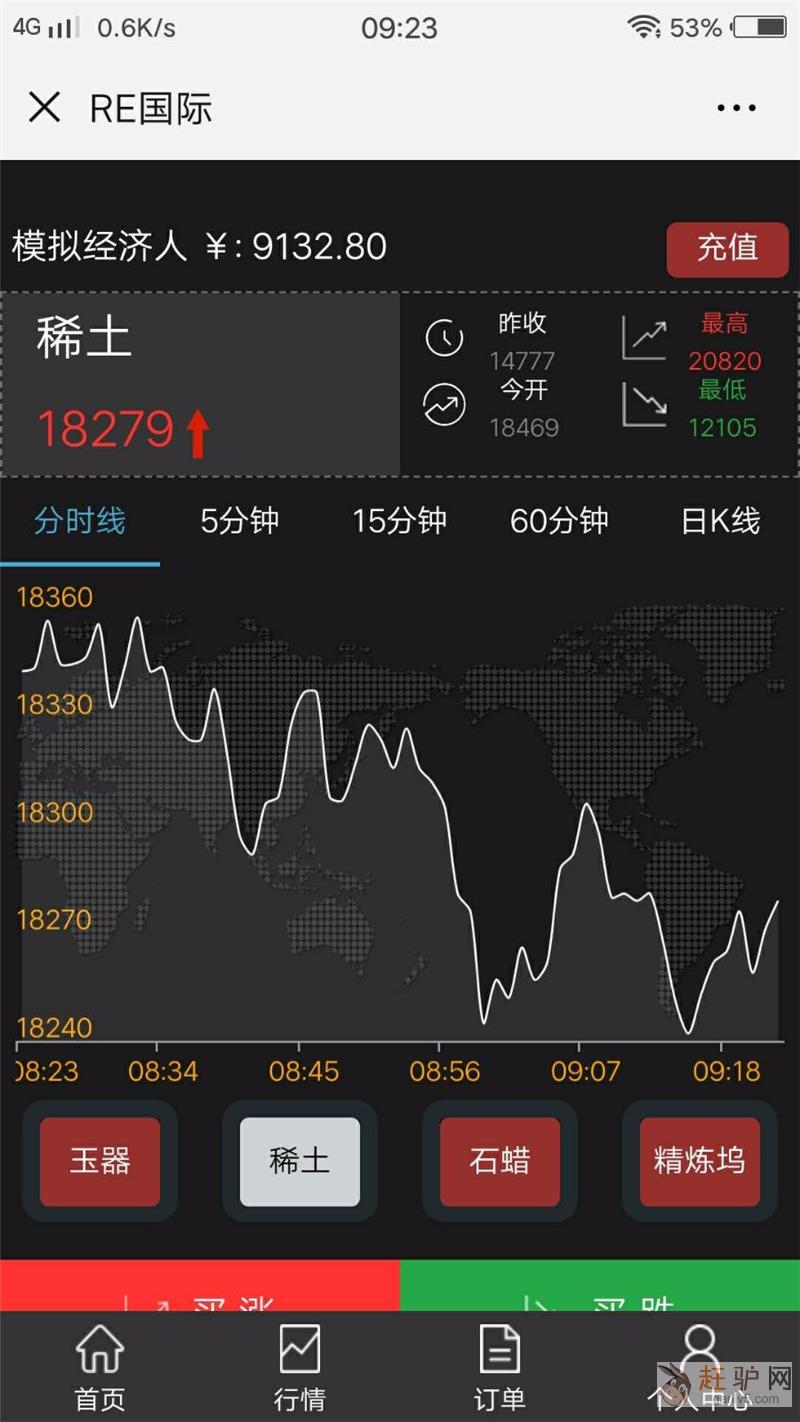Select the 5分钟 chart interval

pyautogui.click(x=240, y=521)
